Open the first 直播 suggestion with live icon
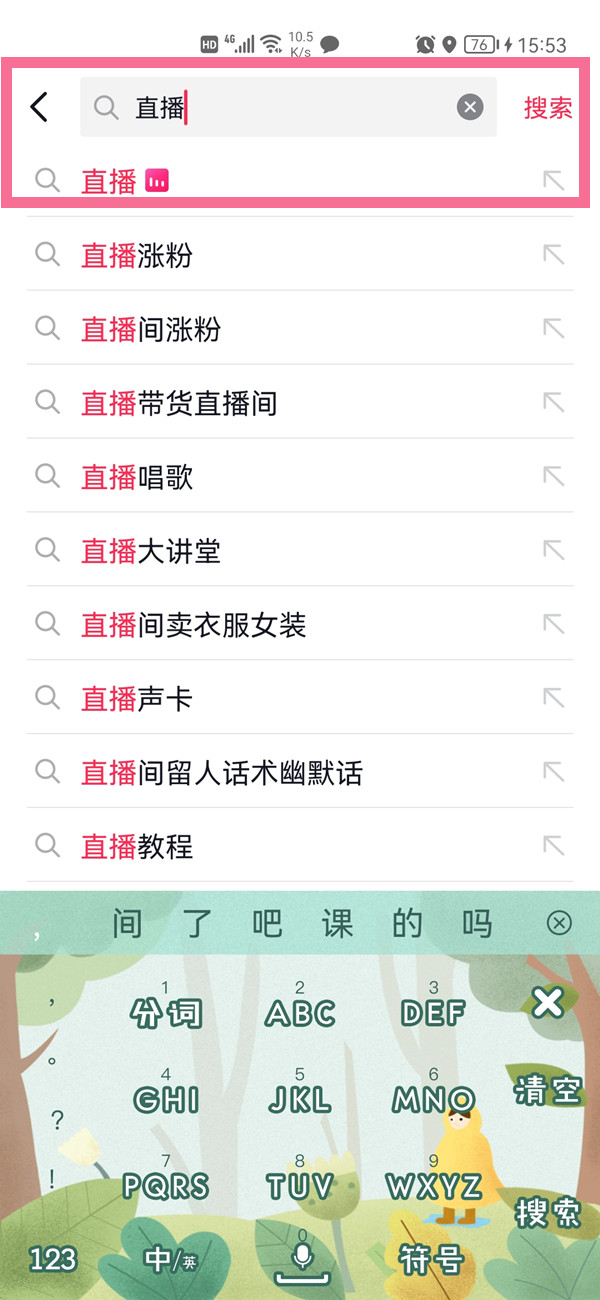The image size is (600, 1300). 110,181
